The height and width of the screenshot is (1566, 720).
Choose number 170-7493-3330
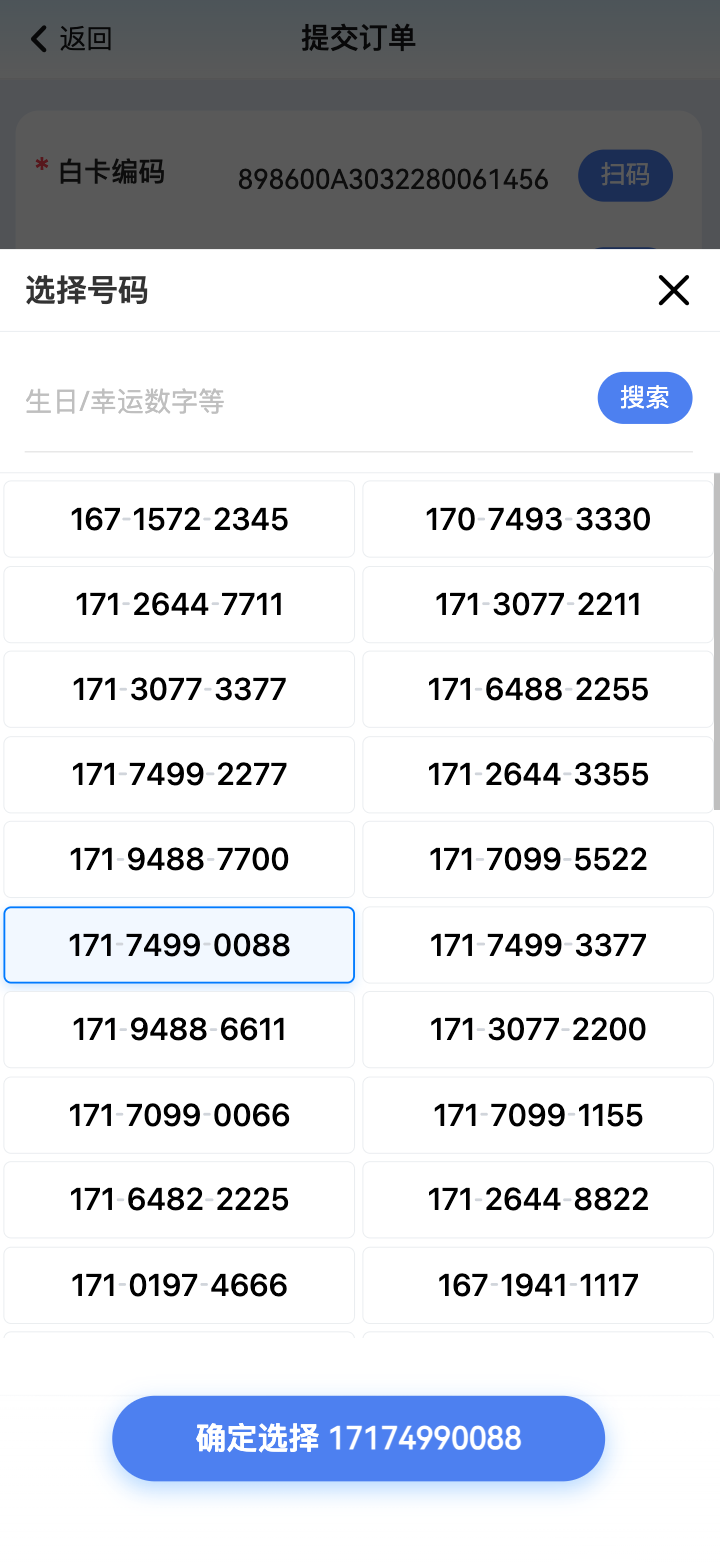[x=538, y=519]
